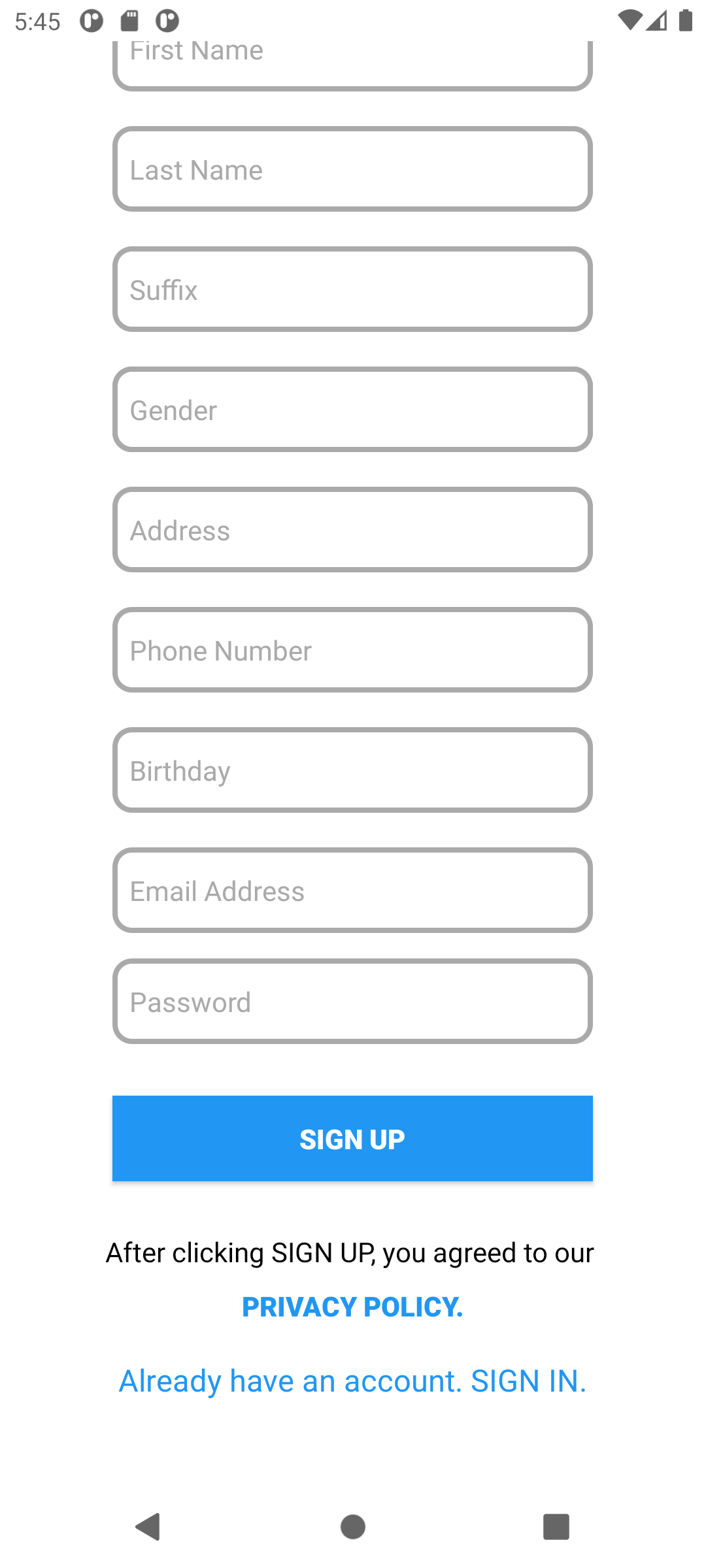Open the Birthday field

(x=352, y=770)
